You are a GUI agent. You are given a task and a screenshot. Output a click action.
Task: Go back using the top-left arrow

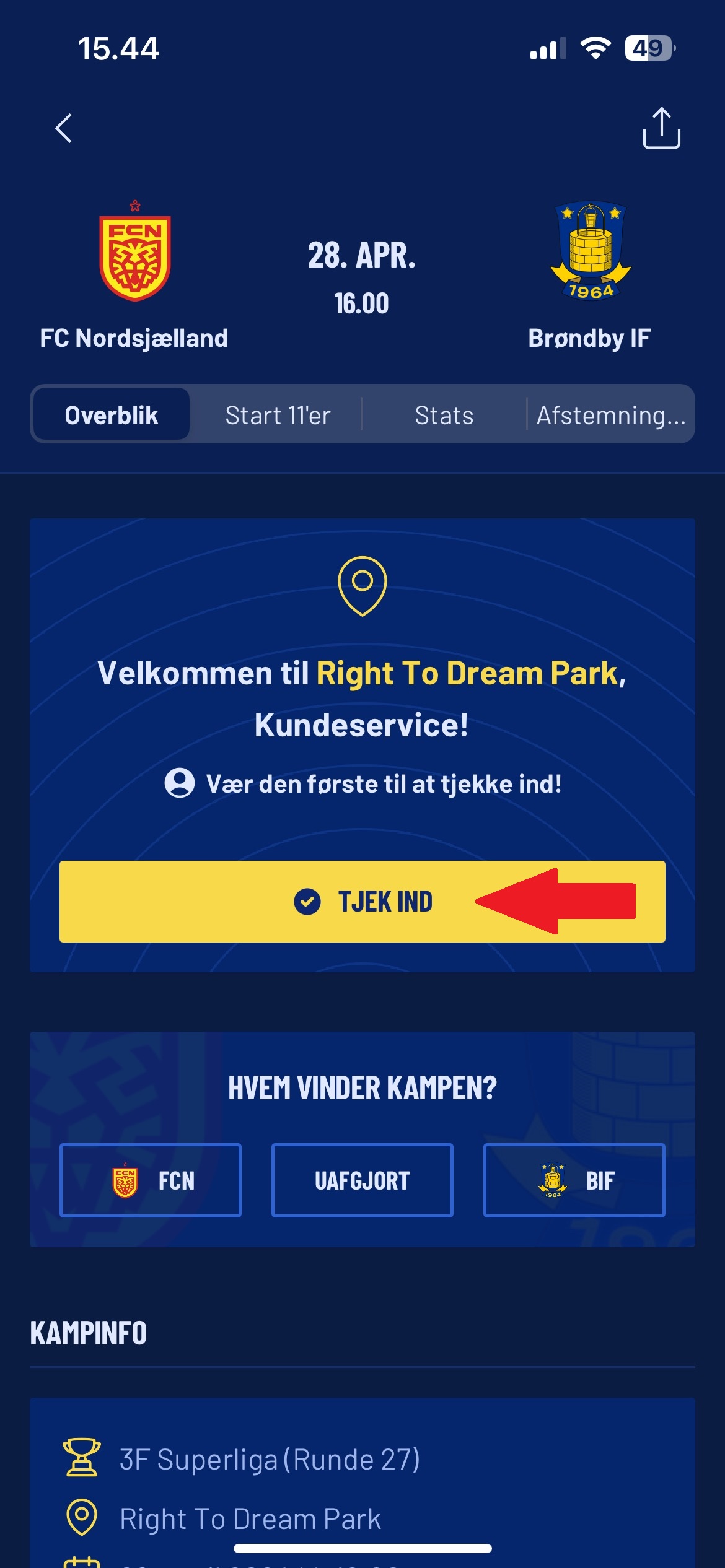(64, 128)
